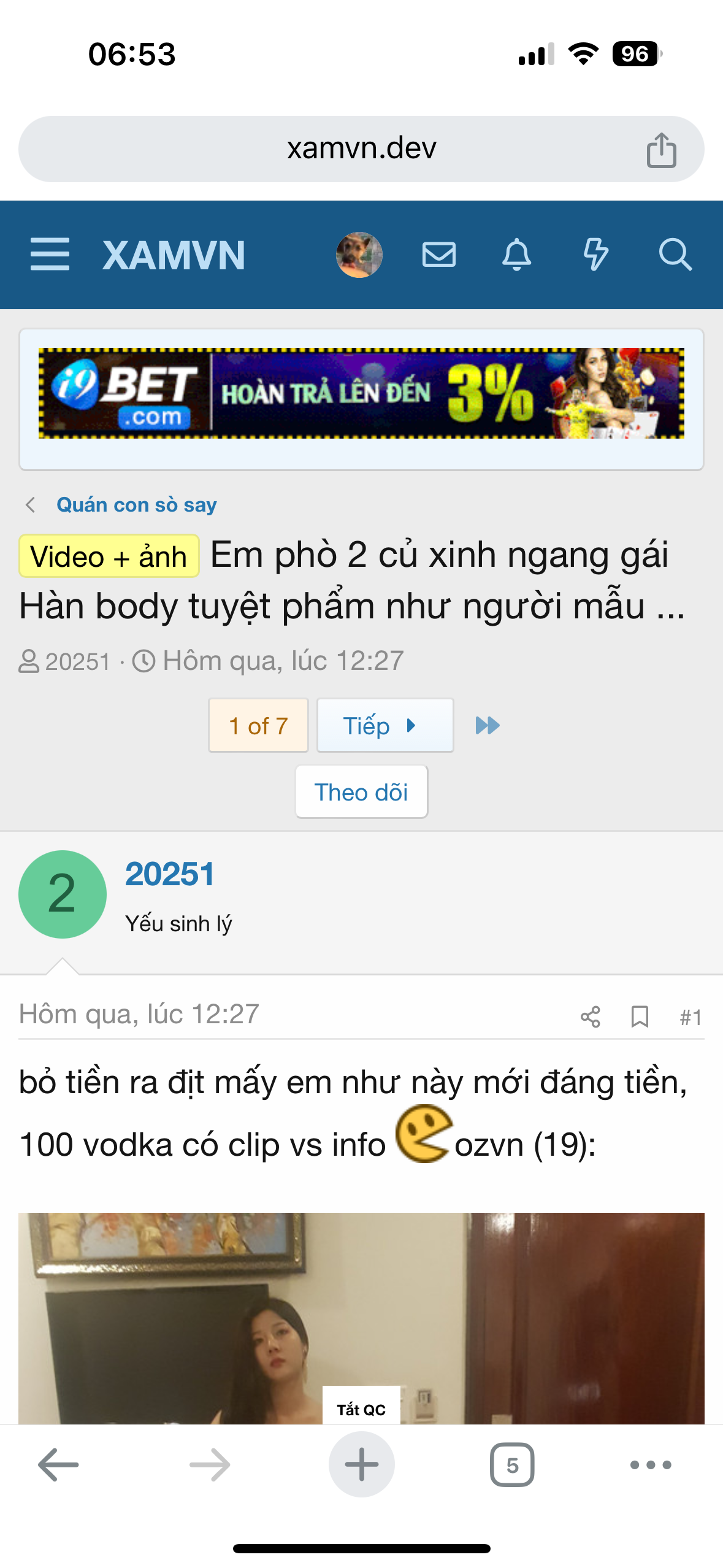Share post #1
Image resolution: width=723 pixels, height=1568 pixels.
tap(590, 1017)
